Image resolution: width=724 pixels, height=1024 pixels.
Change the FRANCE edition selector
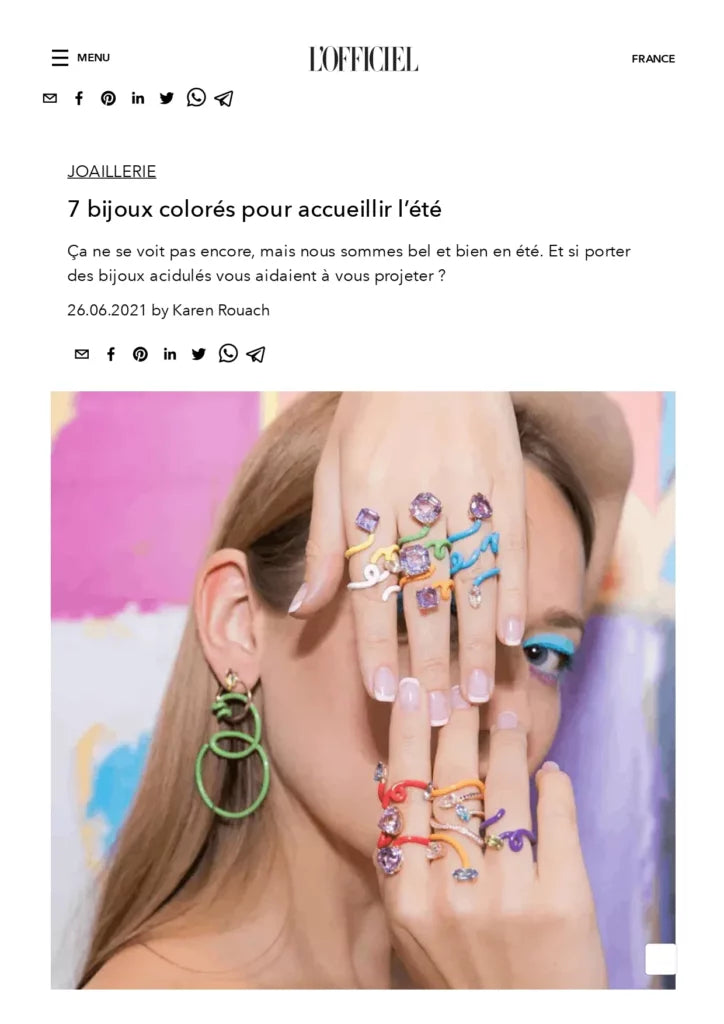pyautogui.click(x=652, y=59)
